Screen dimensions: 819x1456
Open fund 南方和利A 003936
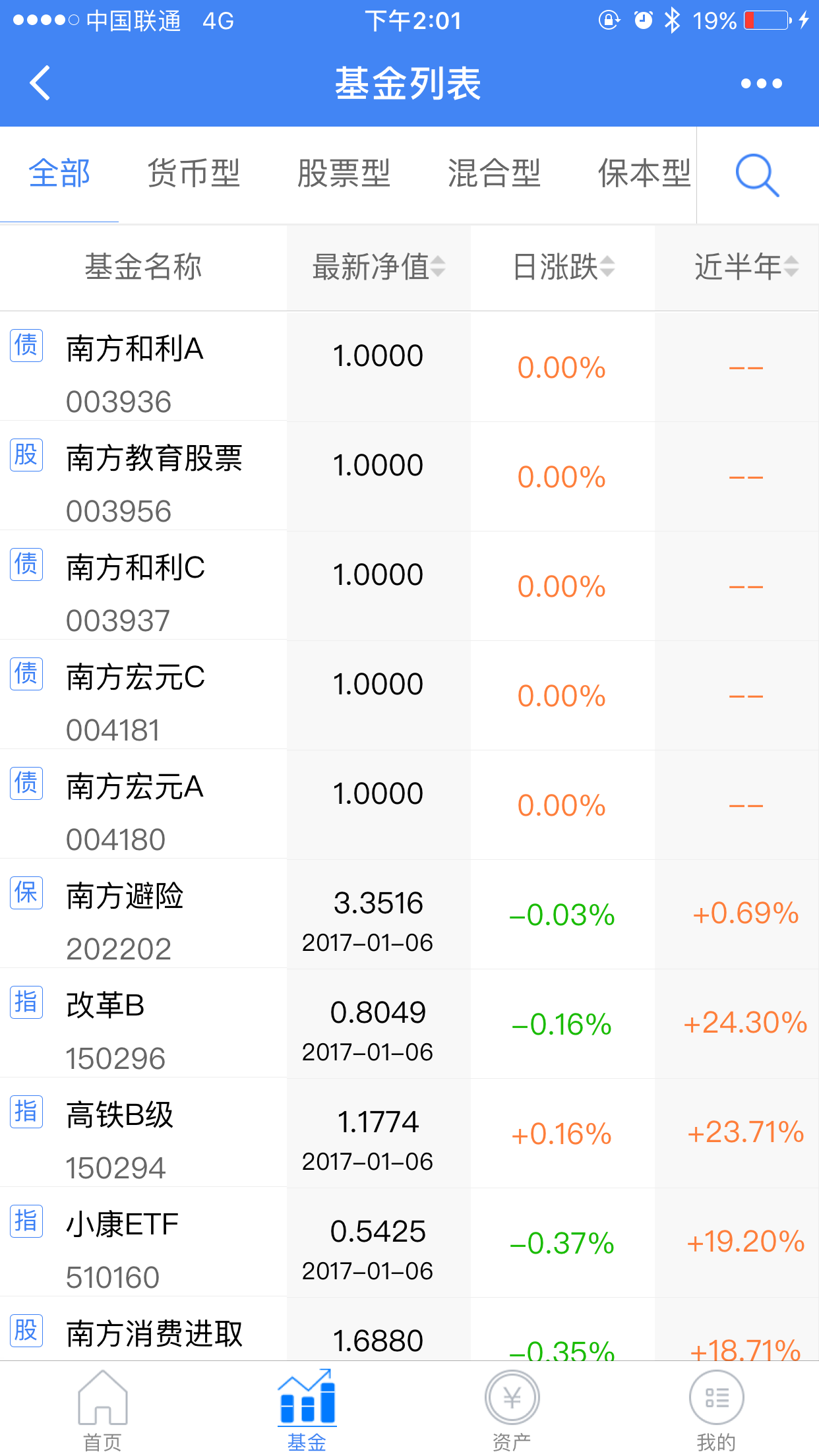point(135,367)
